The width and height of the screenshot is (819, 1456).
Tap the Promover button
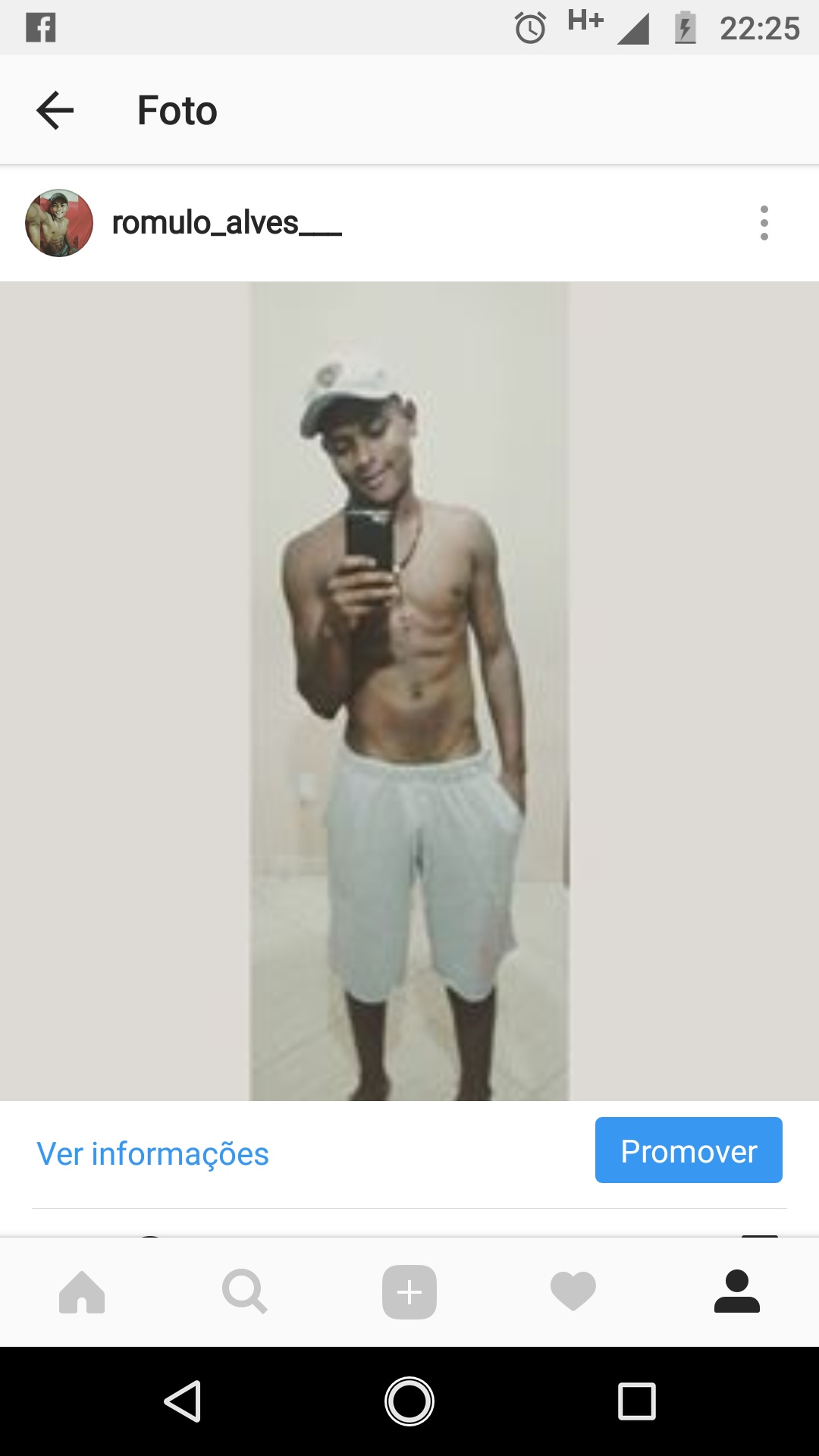(688, 1150)
